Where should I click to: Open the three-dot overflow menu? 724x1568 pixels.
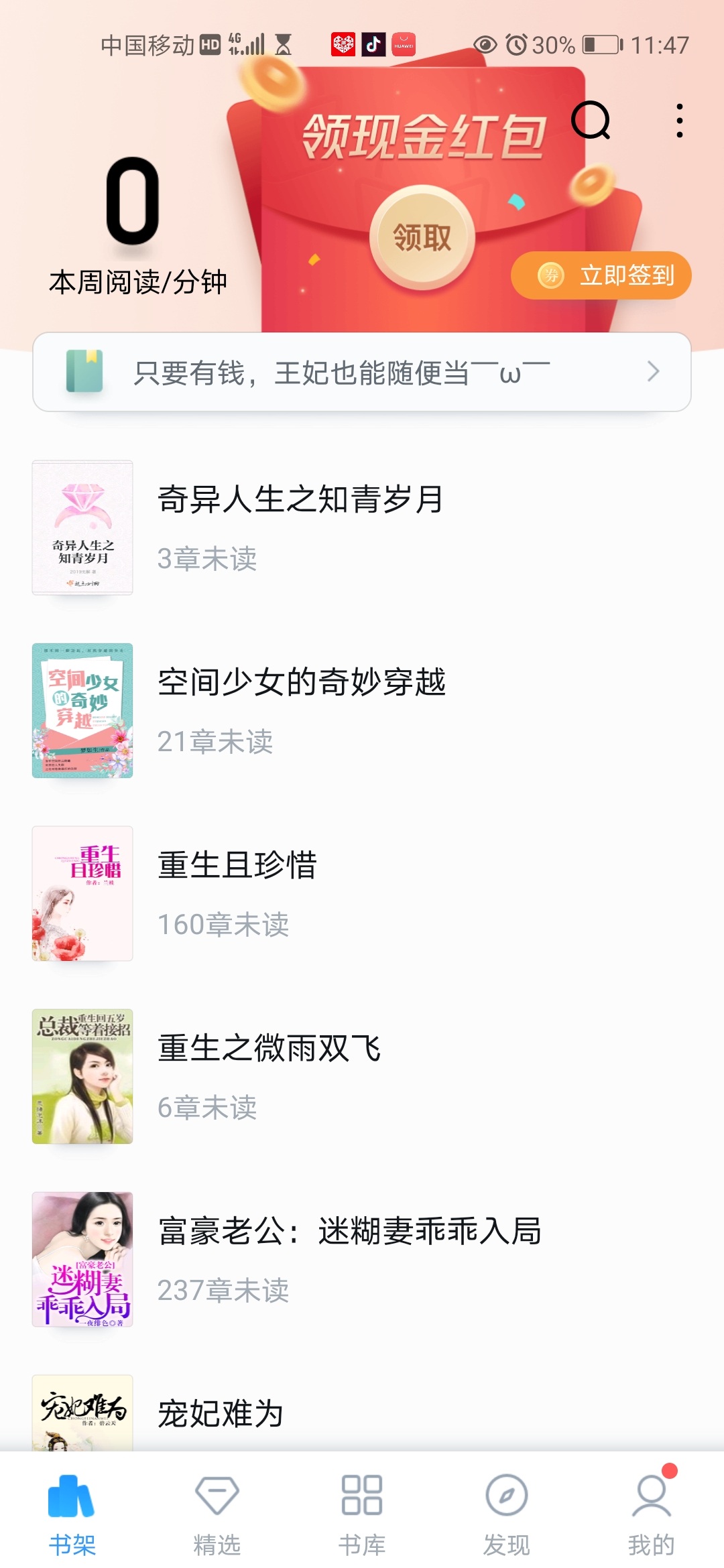click(680, 121)
